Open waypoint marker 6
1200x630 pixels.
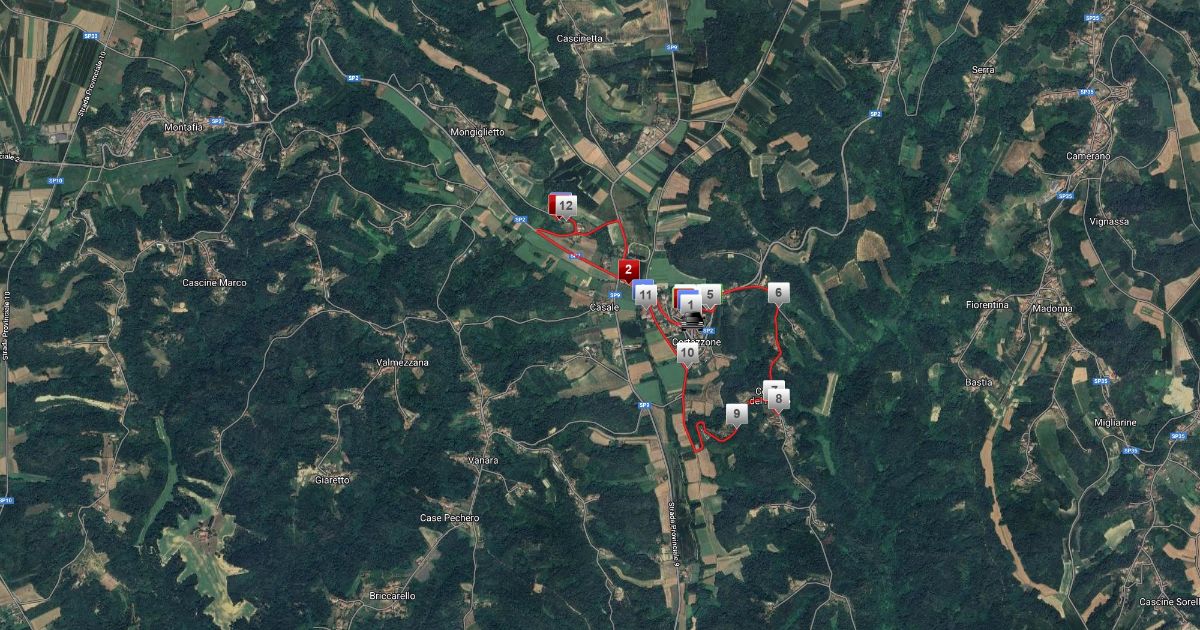tap(779, 293)
